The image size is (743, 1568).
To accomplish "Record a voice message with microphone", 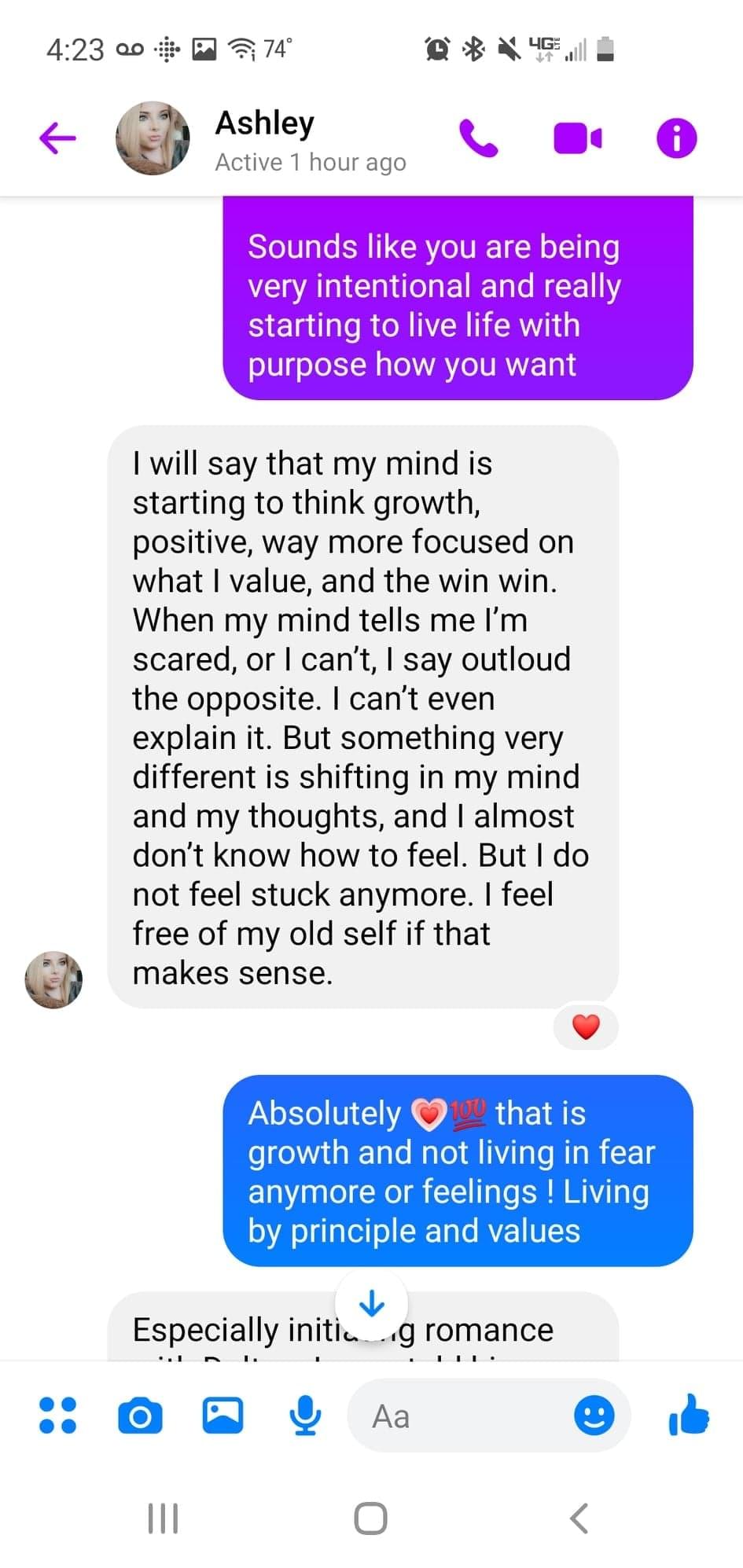I will tap(305, 1416).
